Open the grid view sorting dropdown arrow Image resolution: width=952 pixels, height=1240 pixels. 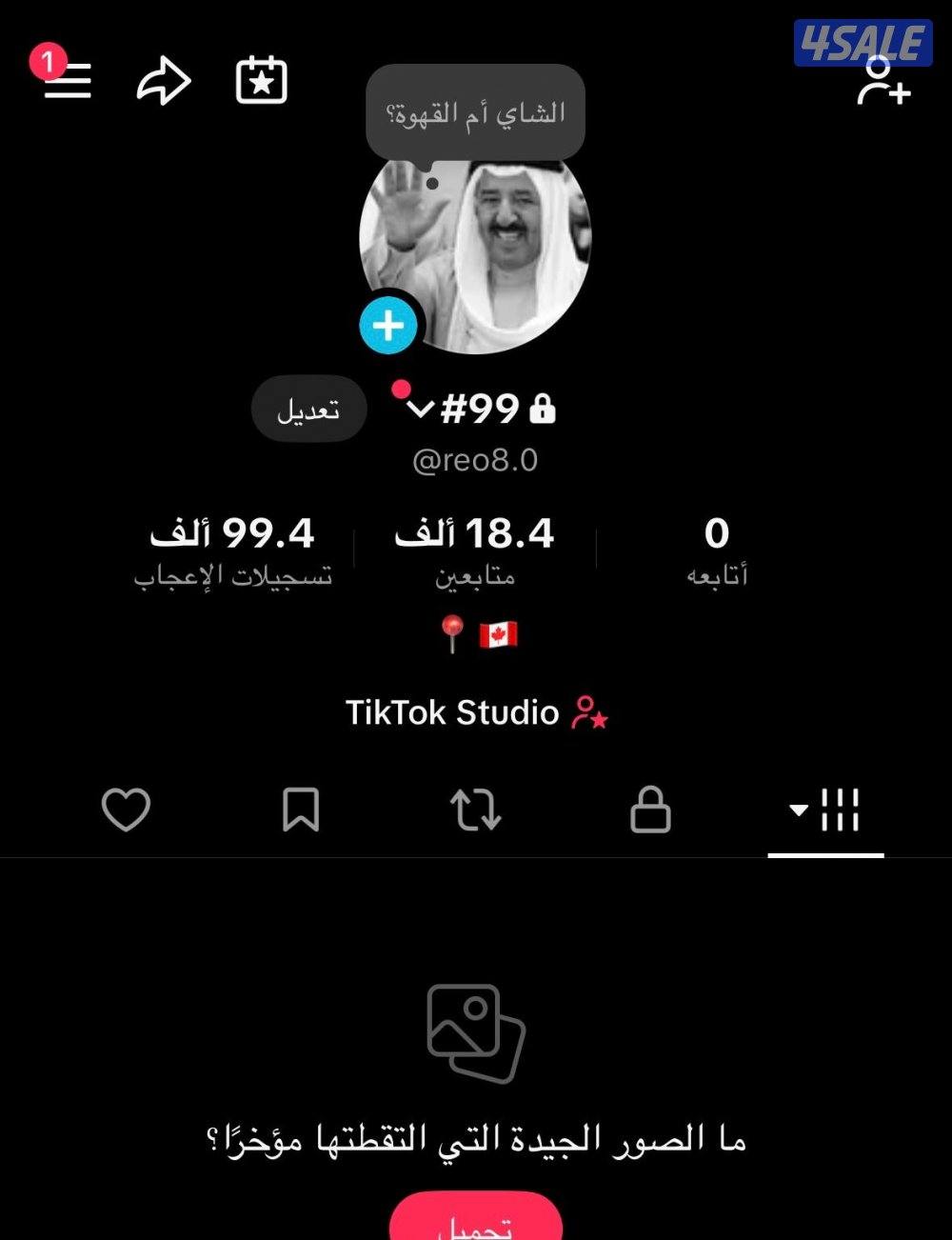796,810
